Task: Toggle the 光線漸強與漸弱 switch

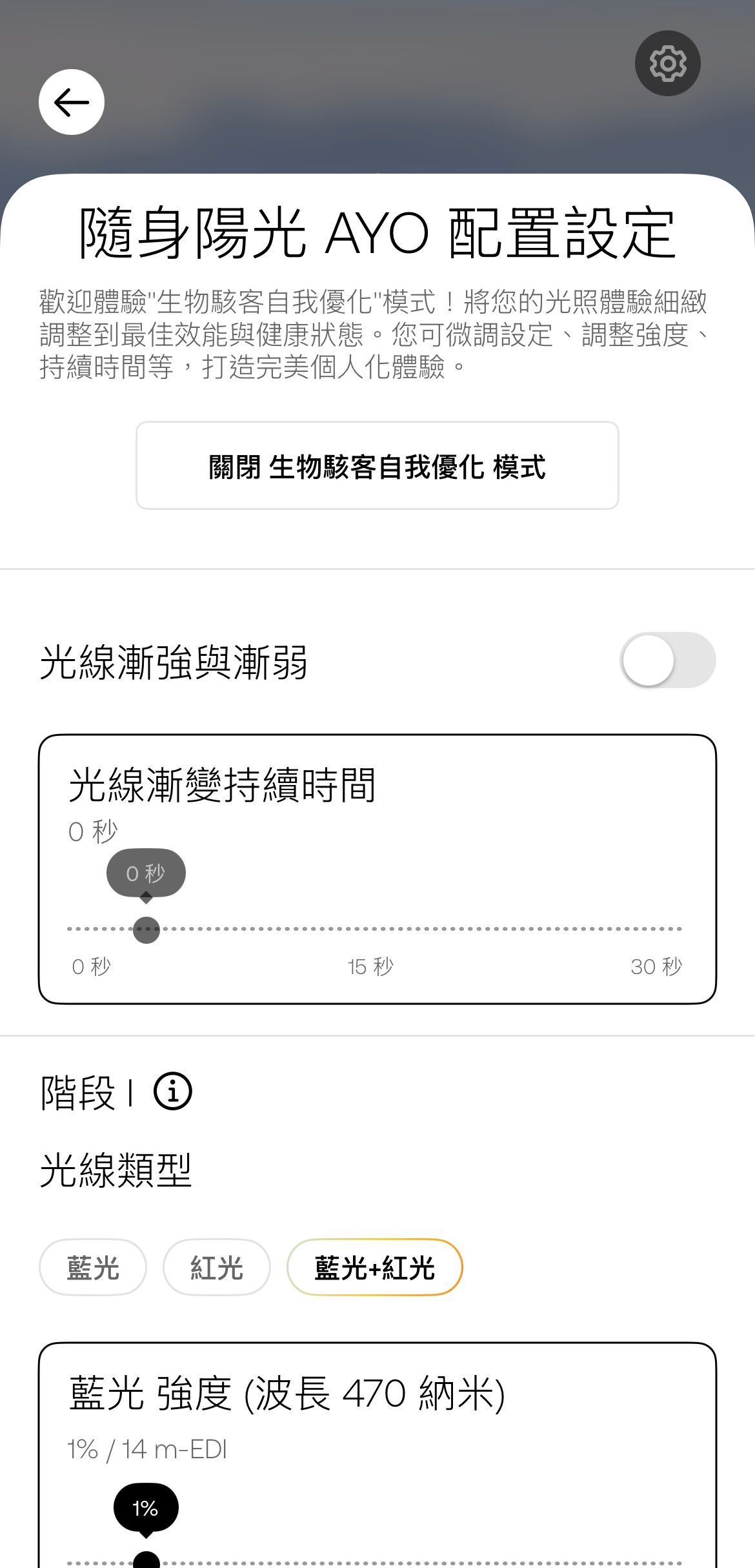Action: coord(667,660)
